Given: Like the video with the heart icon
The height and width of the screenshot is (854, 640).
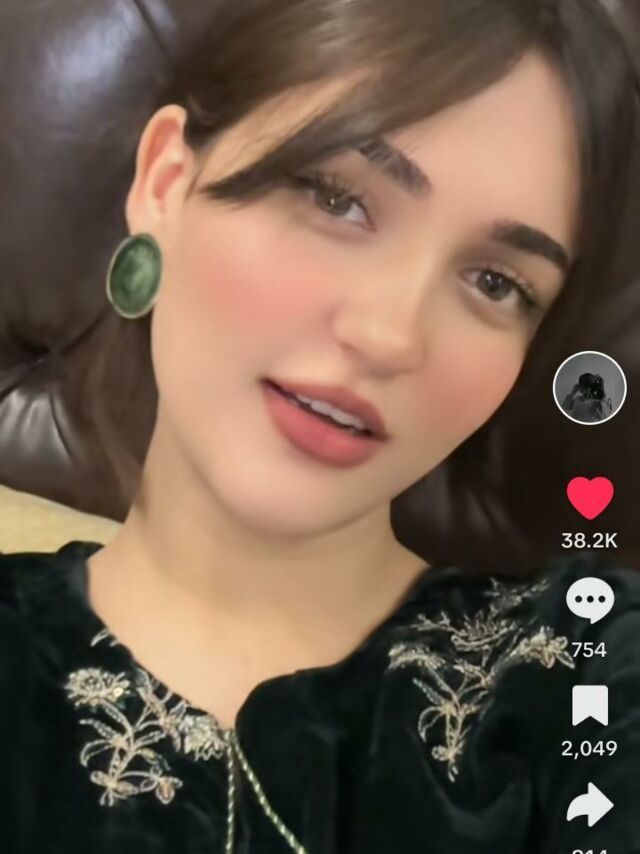Looking at the screenshot, I should (x=590, y=497).
